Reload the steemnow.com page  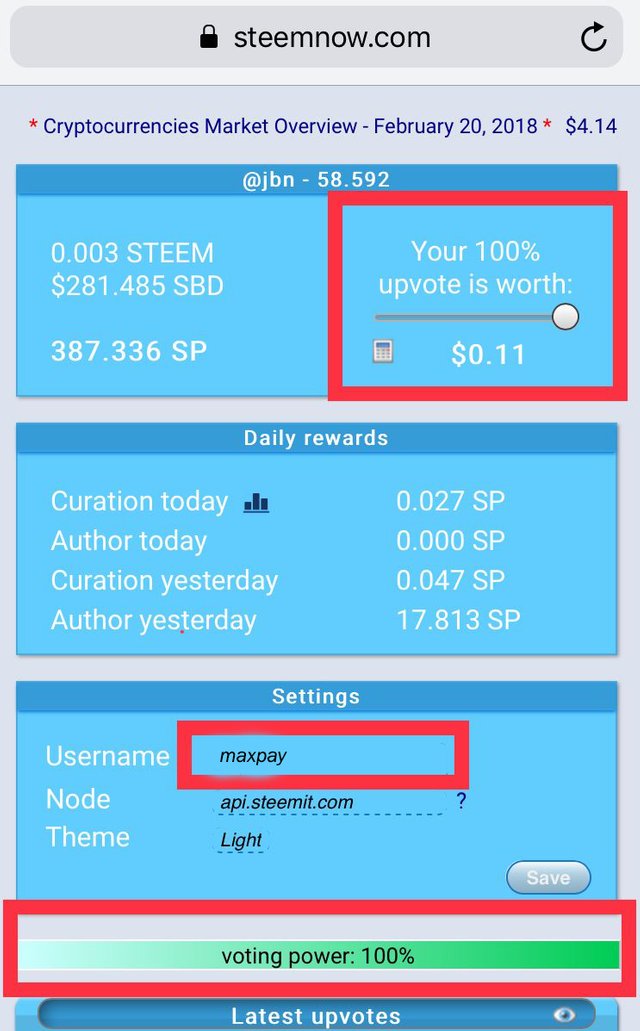tap(593, 39)
